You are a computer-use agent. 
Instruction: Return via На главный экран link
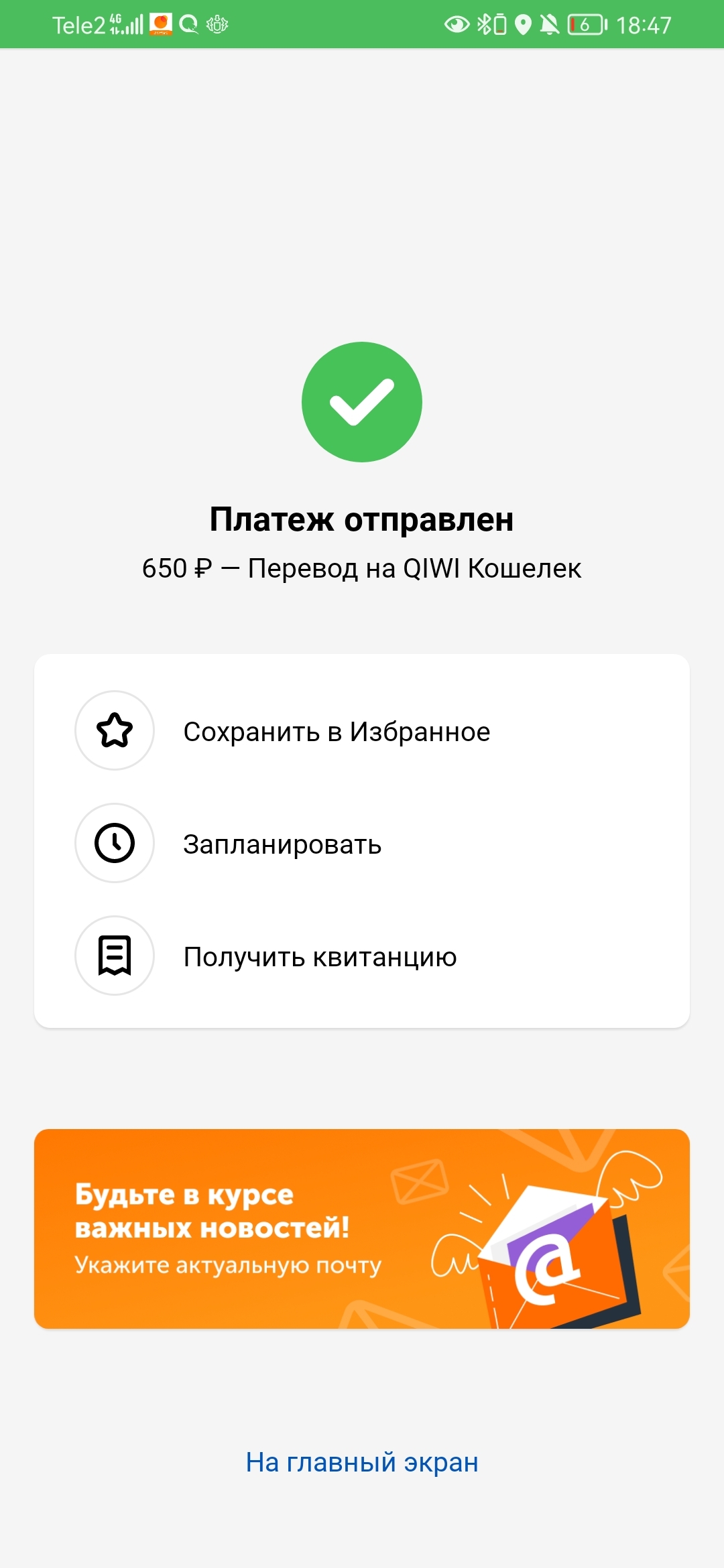point(362,1462)
